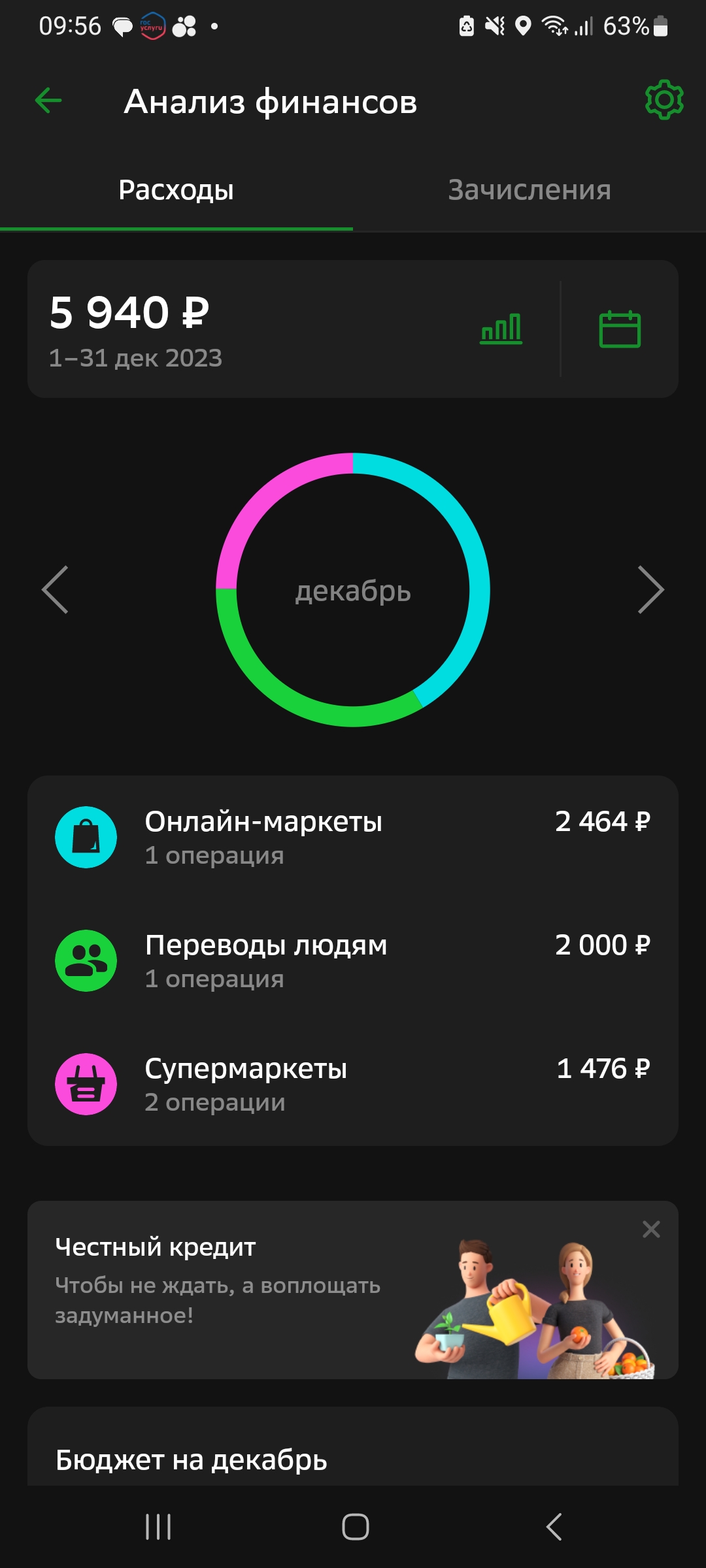The image size is (706, 1568).
Task: Open the Переводы людям category
Action: click(352, 961)
